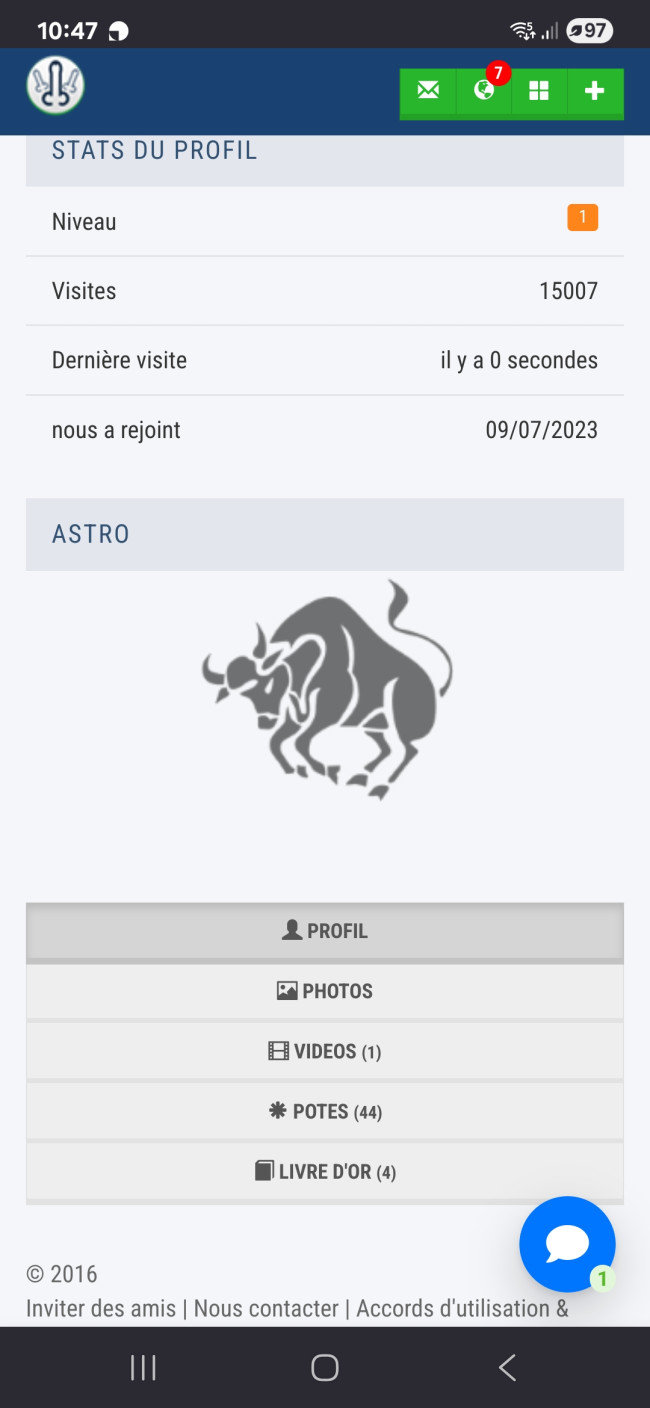Viewport: 650px width, 1408px height.
Task: Open the grid menu icon
Action: 539,91
